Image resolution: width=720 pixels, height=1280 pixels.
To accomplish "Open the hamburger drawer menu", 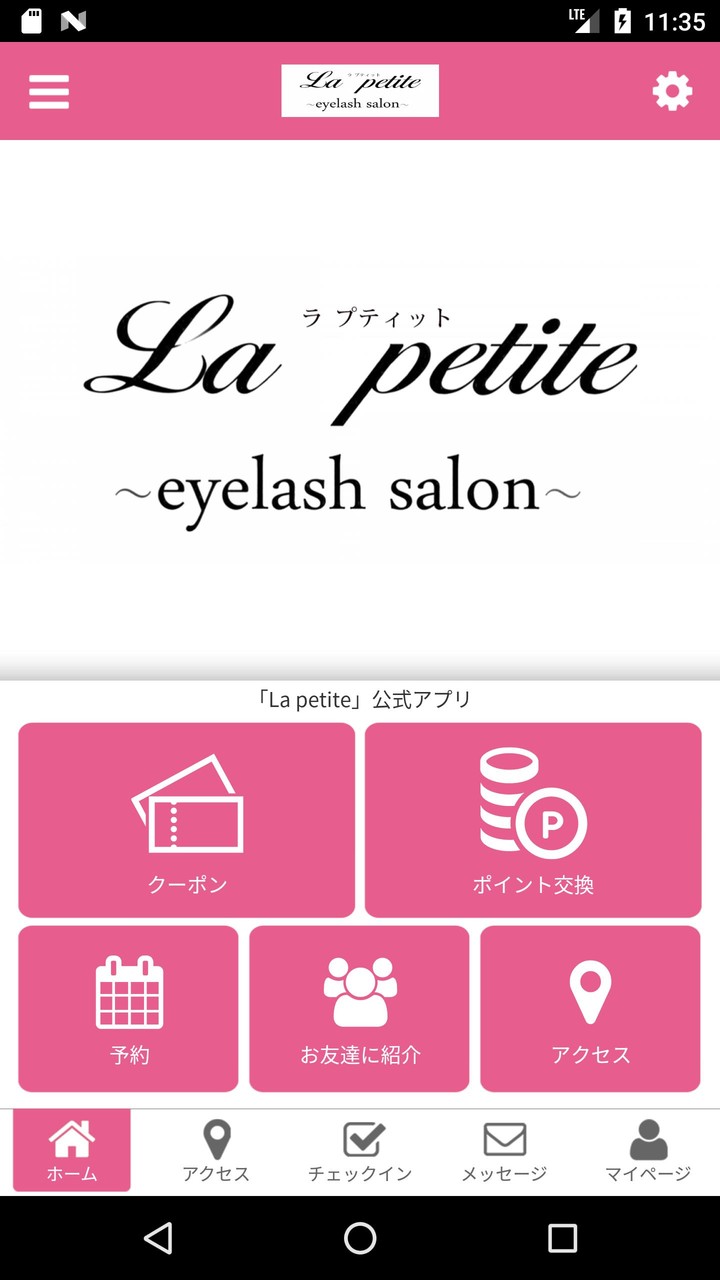I will 49,91.
